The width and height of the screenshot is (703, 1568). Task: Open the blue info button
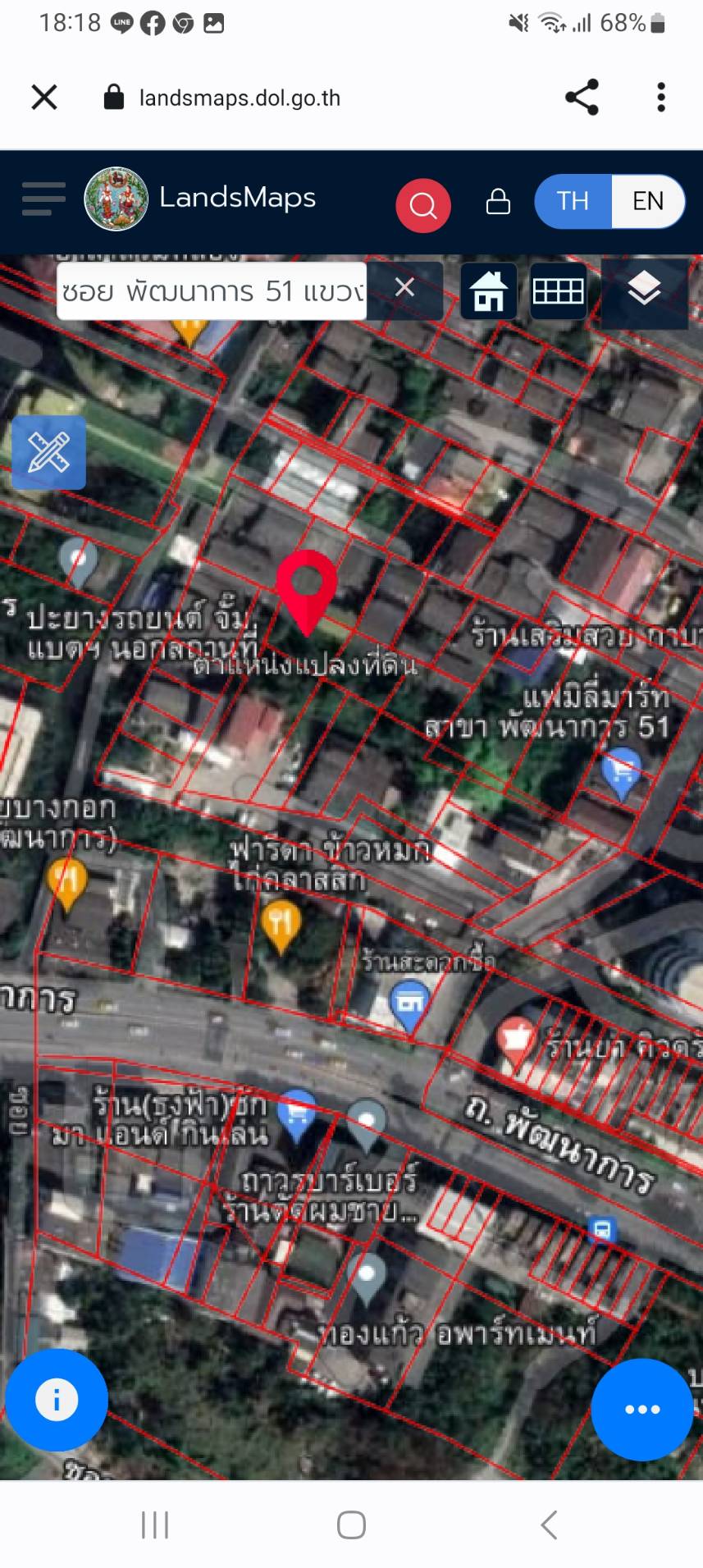click(57, 1399)
